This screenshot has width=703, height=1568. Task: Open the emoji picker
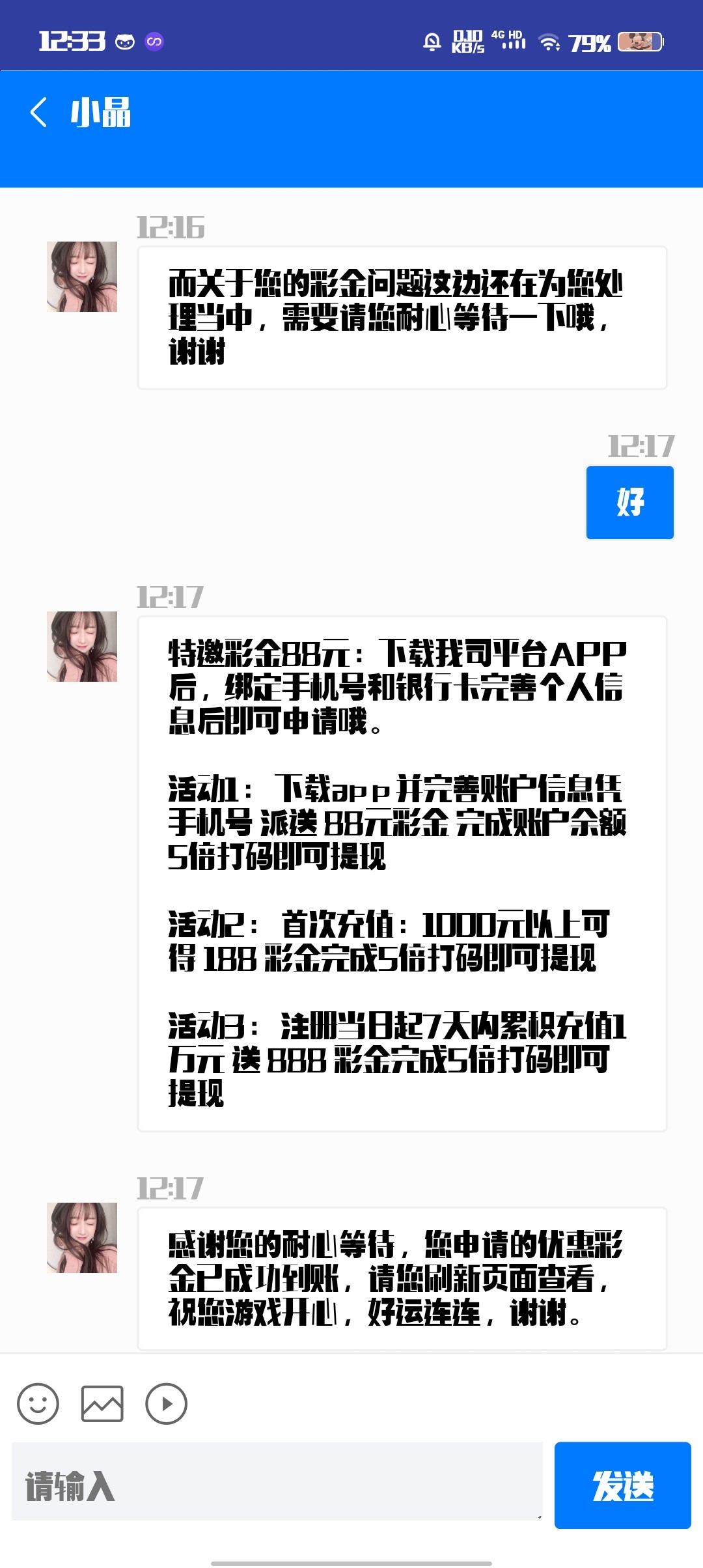tap(38, 1403)
